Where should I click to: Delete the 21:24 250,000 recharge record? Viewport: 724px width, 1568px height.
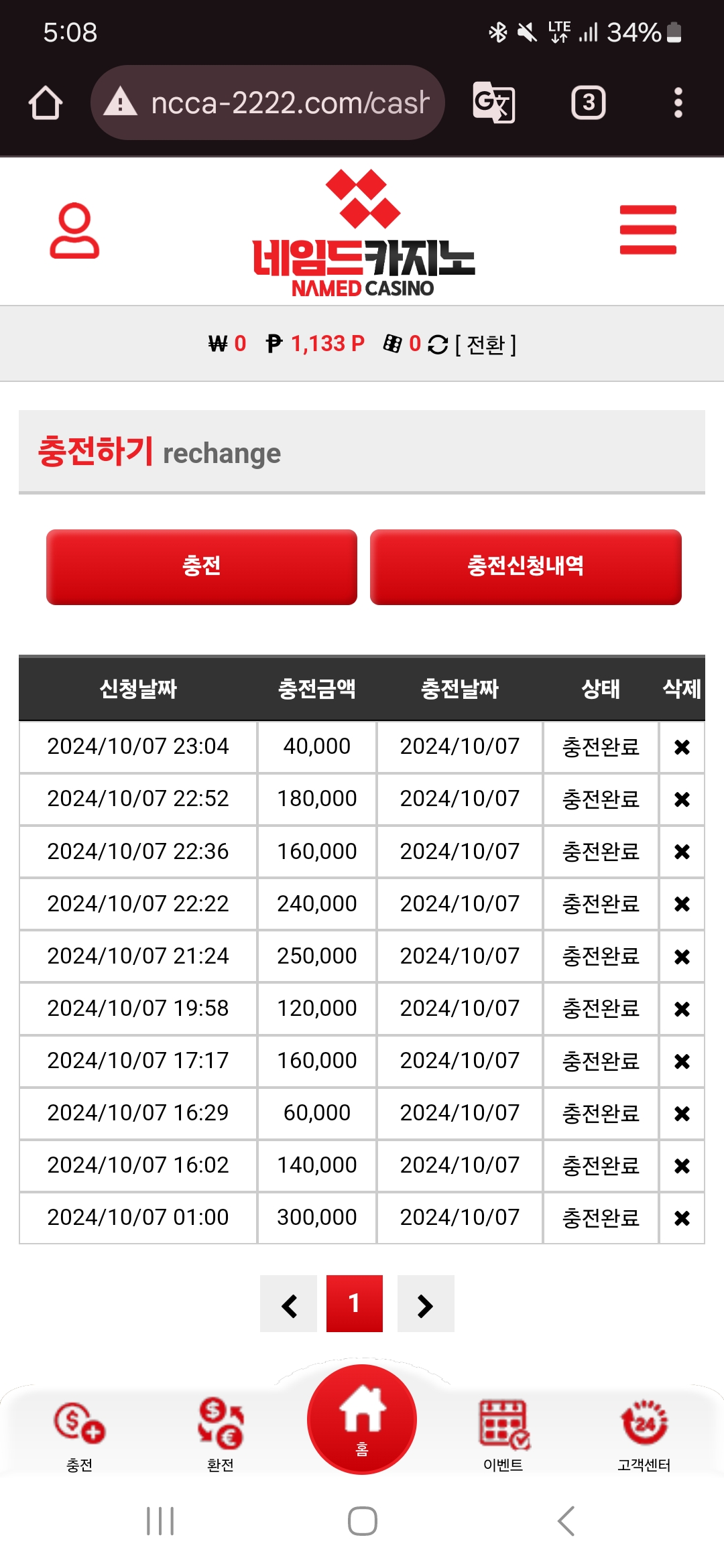pyautogui.click(x=682, y=957)
